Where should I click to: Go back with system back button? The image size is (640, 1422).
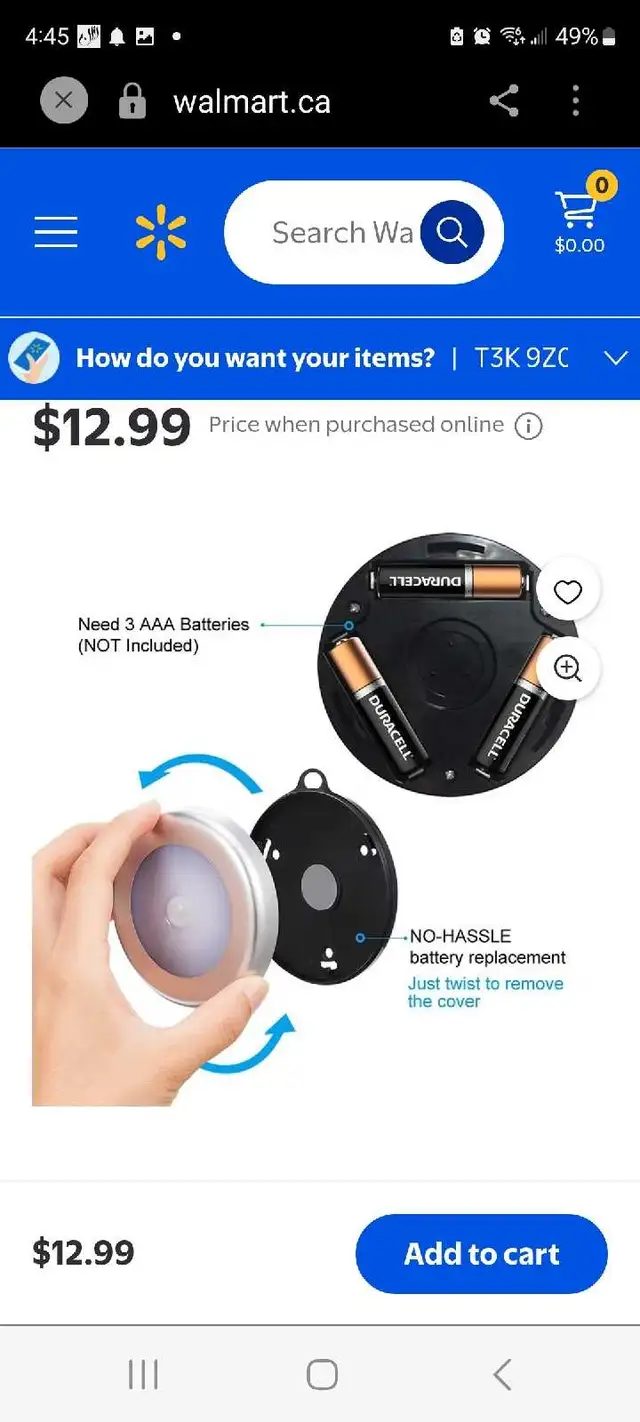(x=502, y=1375)
